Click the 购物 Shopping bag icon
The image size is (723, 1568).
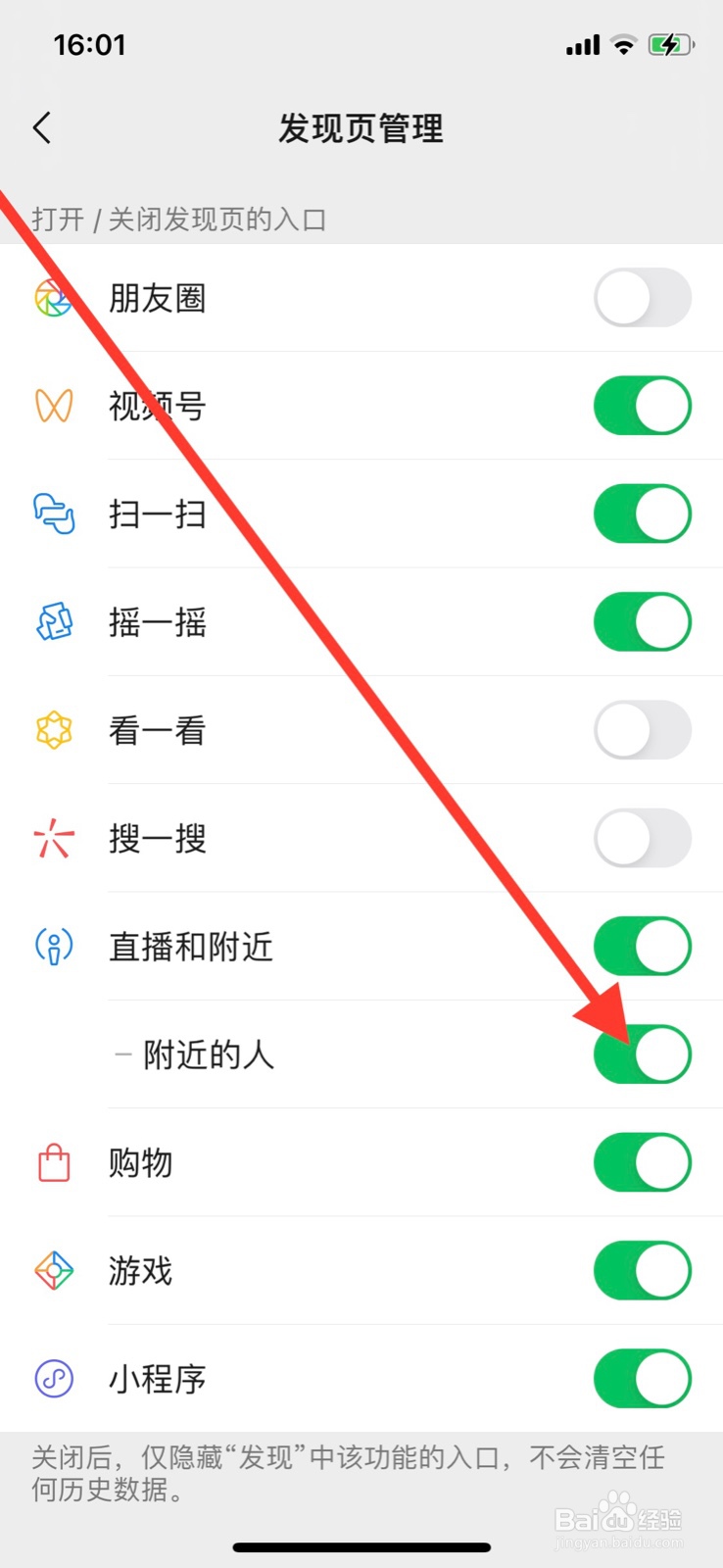[54, 1162]
